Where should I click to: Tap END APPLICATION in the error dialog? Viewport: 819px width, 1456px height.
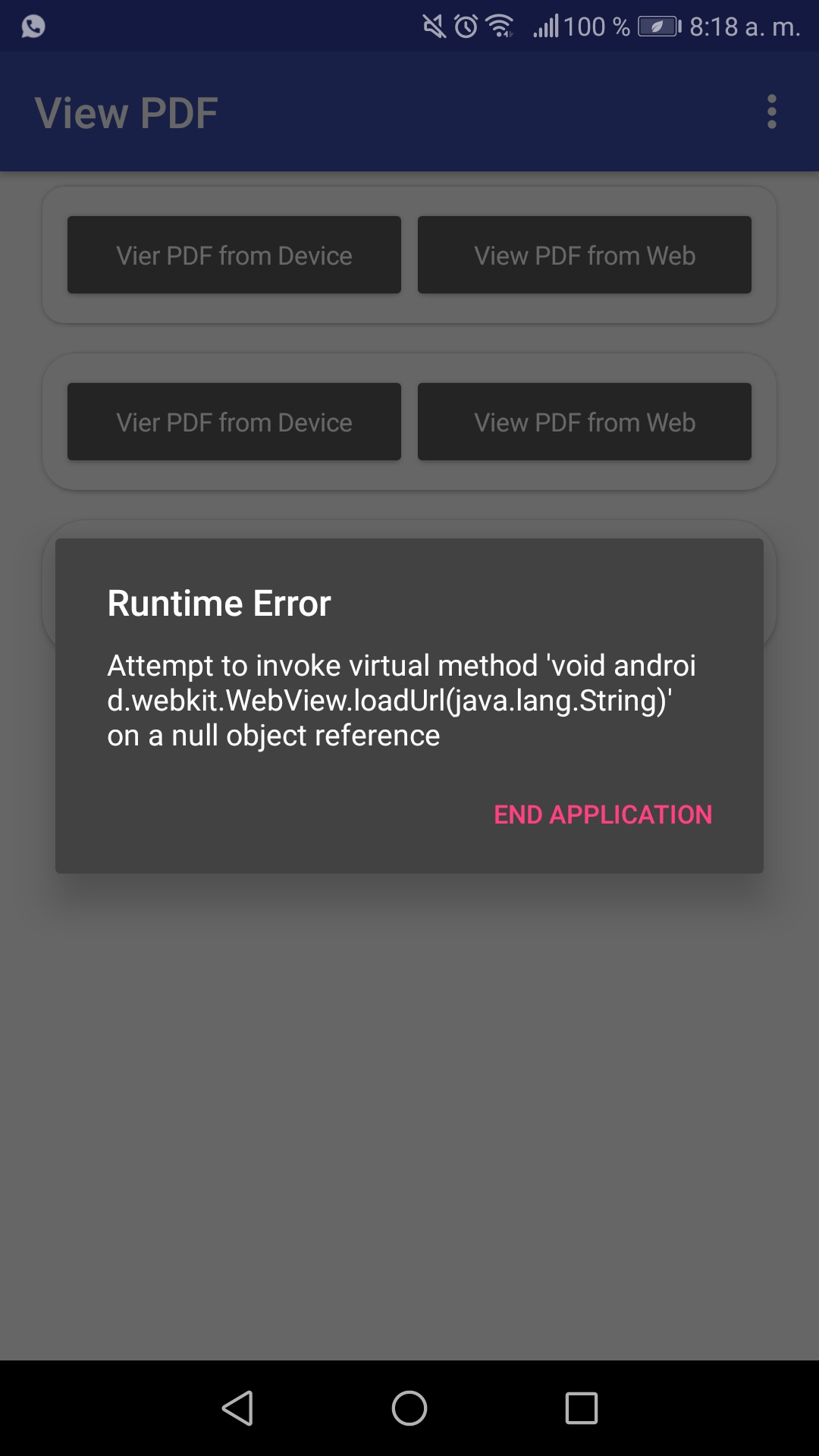pos(603,814)
